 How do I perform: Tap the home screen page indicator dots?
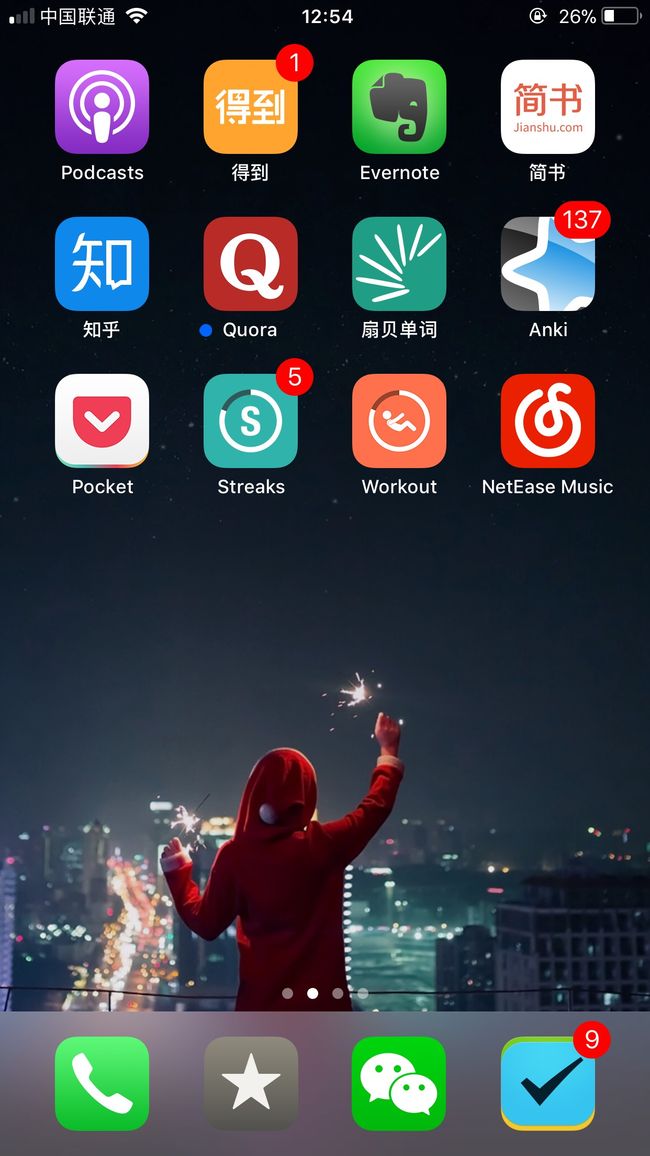(325, 993)
